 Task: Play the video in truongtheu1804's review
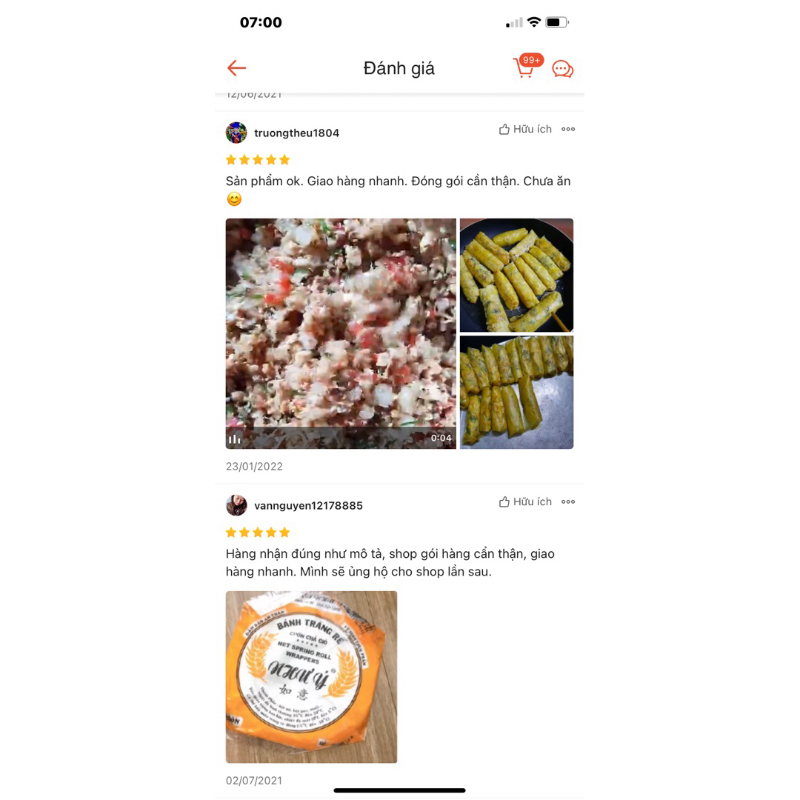pyautogui.click(x=340, y=333)
